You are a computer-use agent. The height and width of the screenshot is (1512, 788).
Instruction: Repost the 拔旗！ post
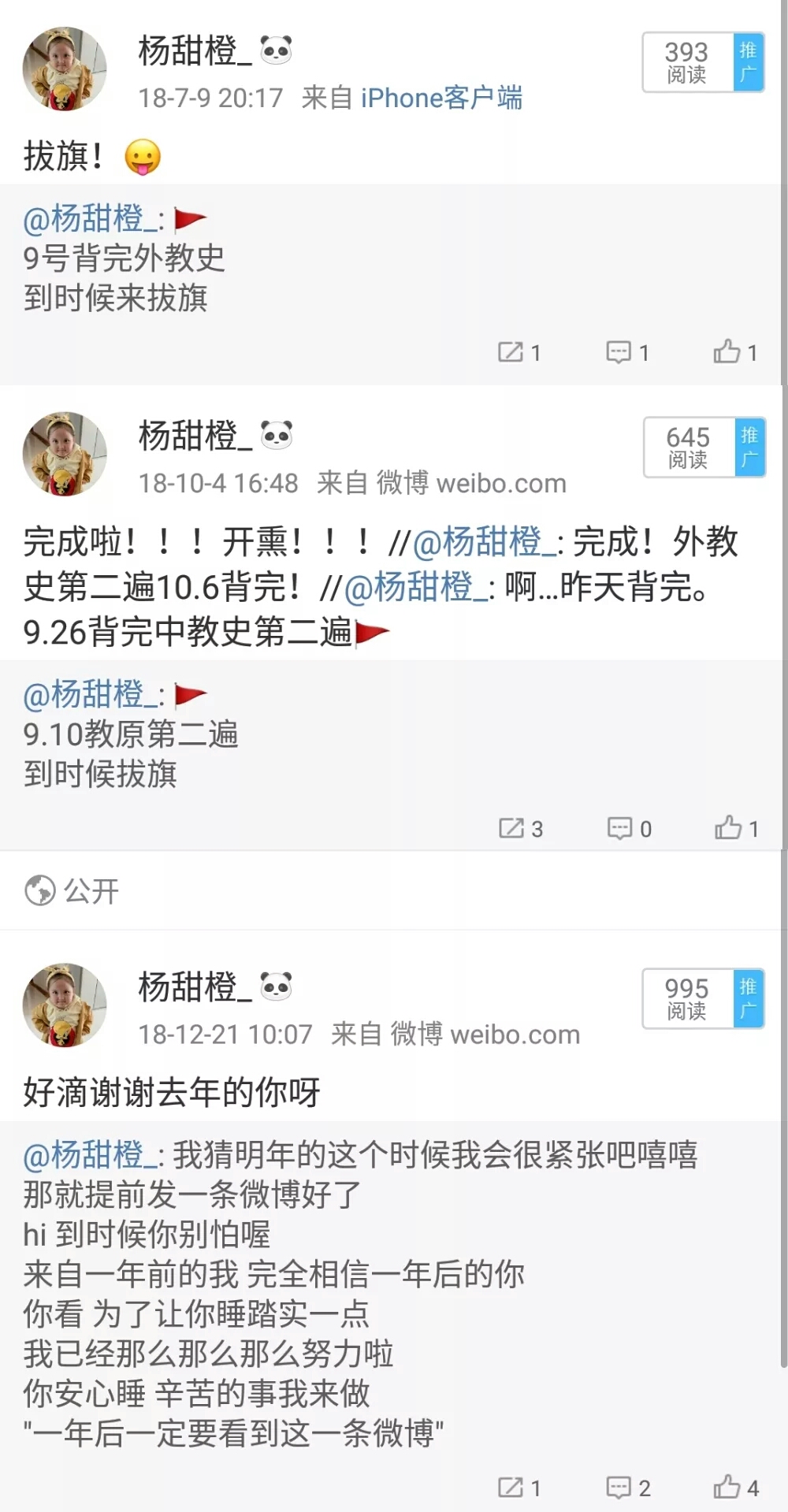click(519, 351)
